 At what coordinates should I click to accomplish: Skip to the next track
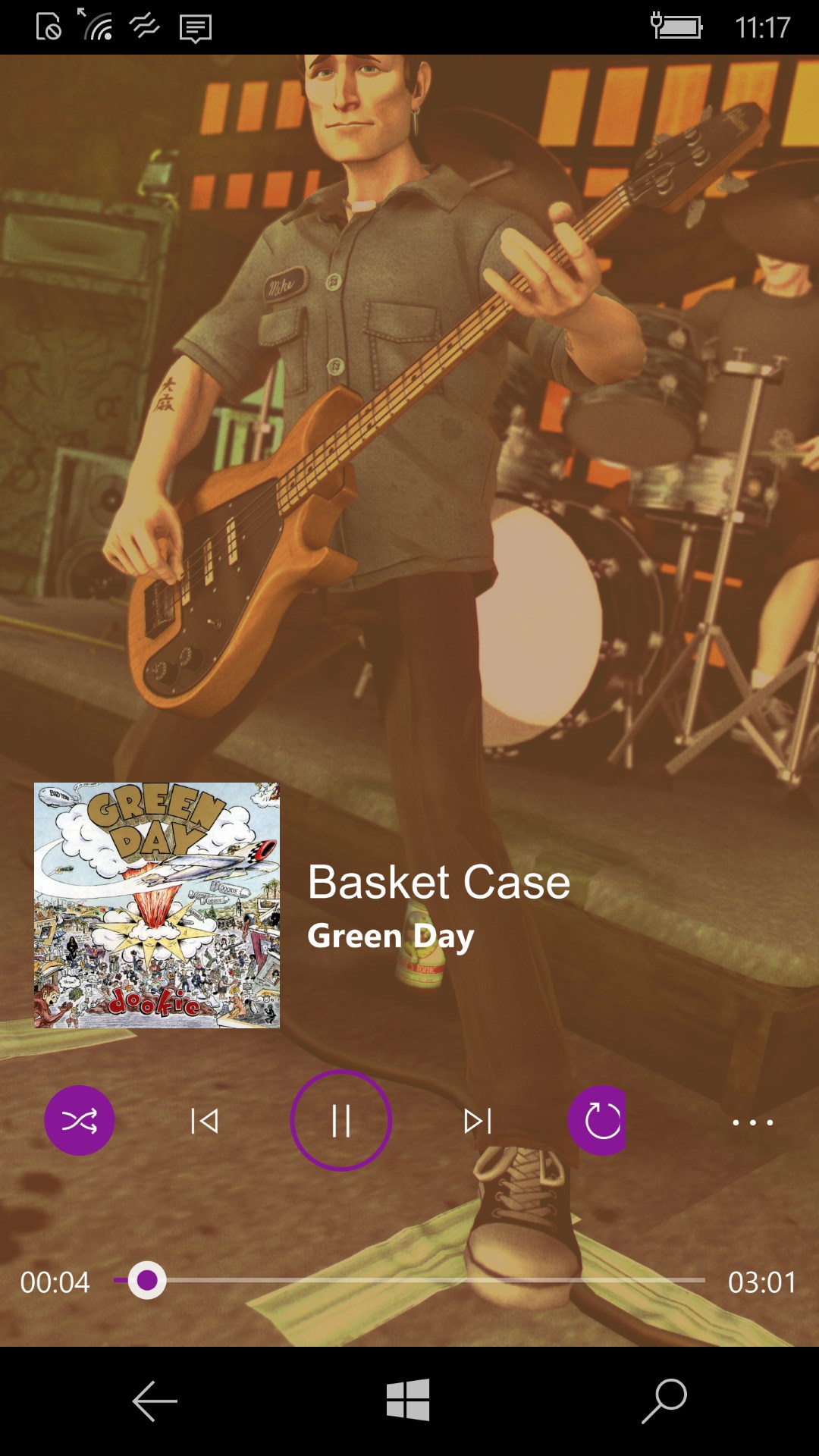pyautogui.click(x=478, y=1121)
